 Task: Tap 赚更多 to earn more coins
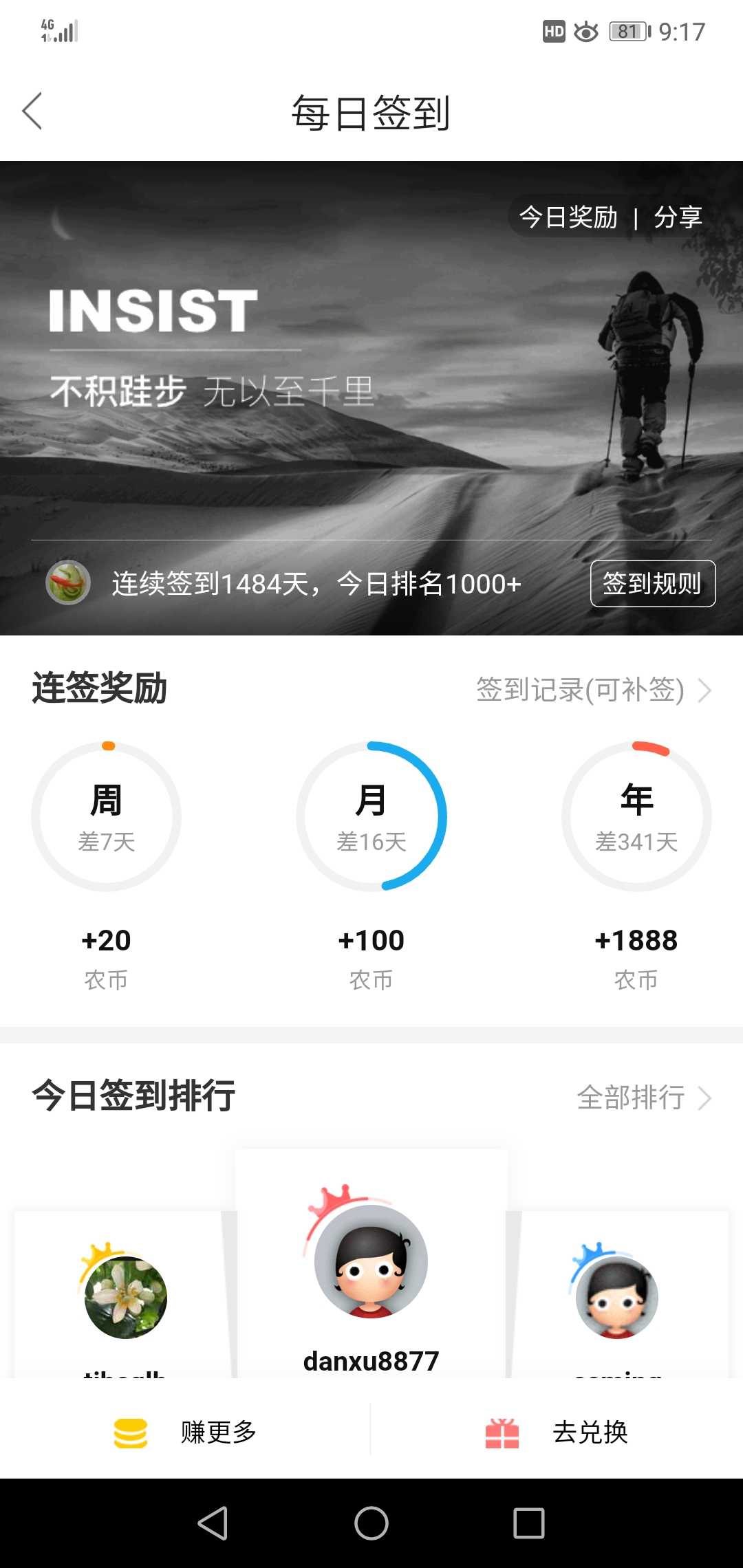point(186,1433)
